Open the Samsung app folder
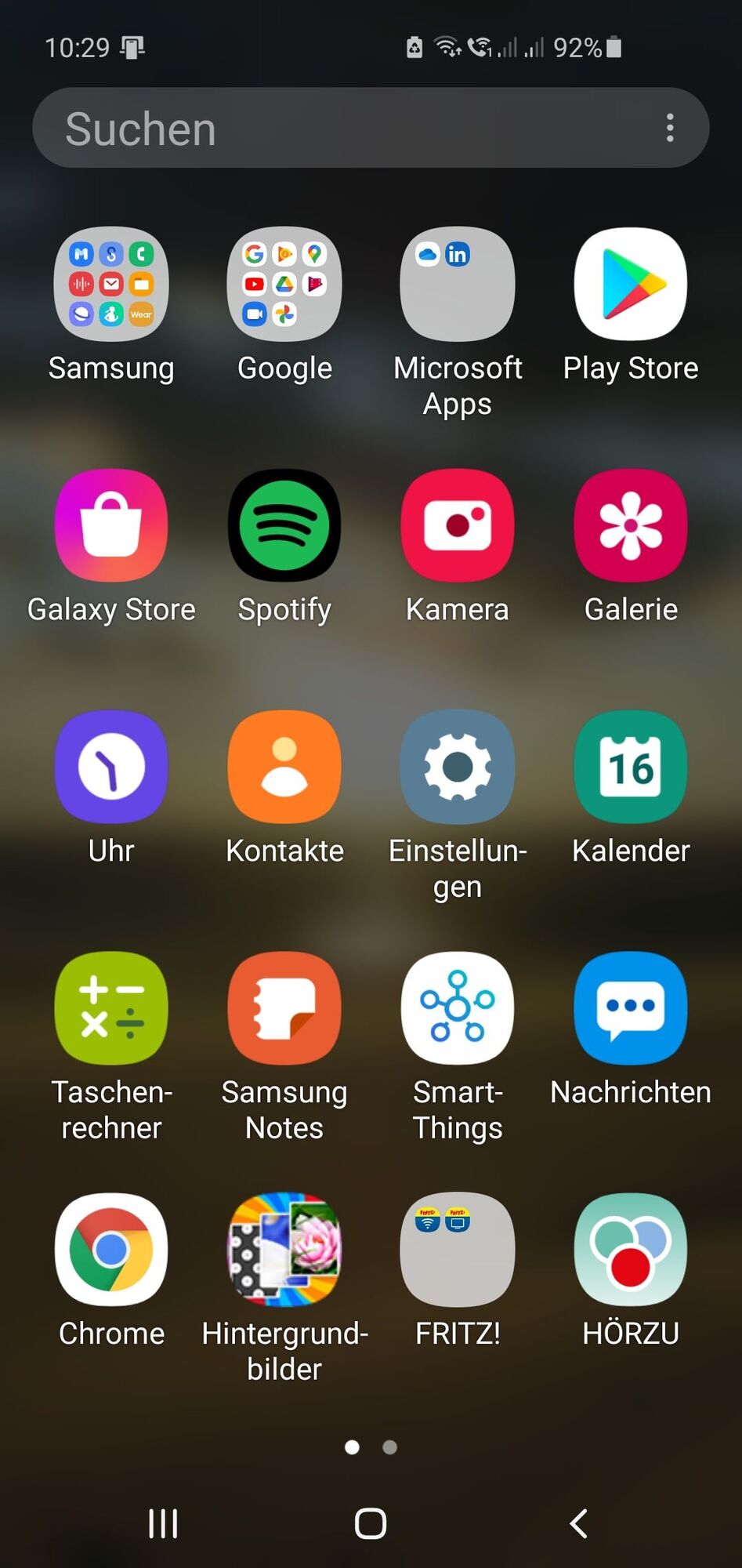742x1568 pixels. (110, 285)
